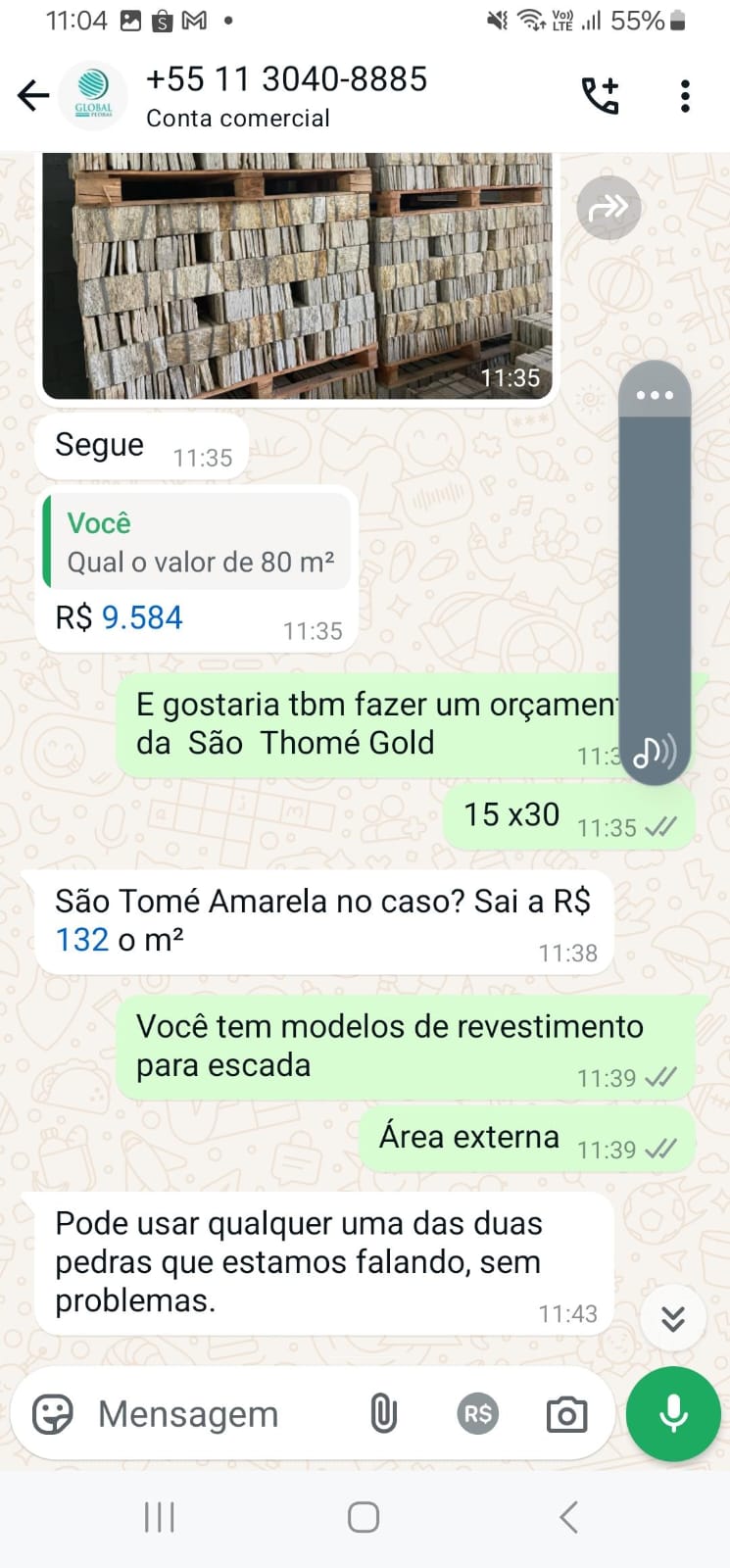Viewport: 730px width, 1568px height.
Task: Open the camera from the message bar
Action: pyautogui.click(x=566, y=1414)
